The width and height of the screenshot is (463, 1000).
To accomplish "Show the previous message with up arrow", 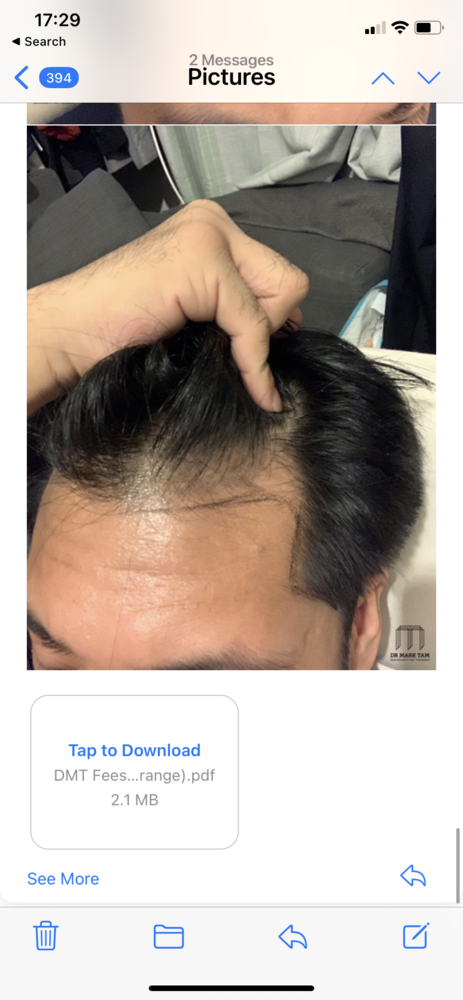I will tap(383, 78).
